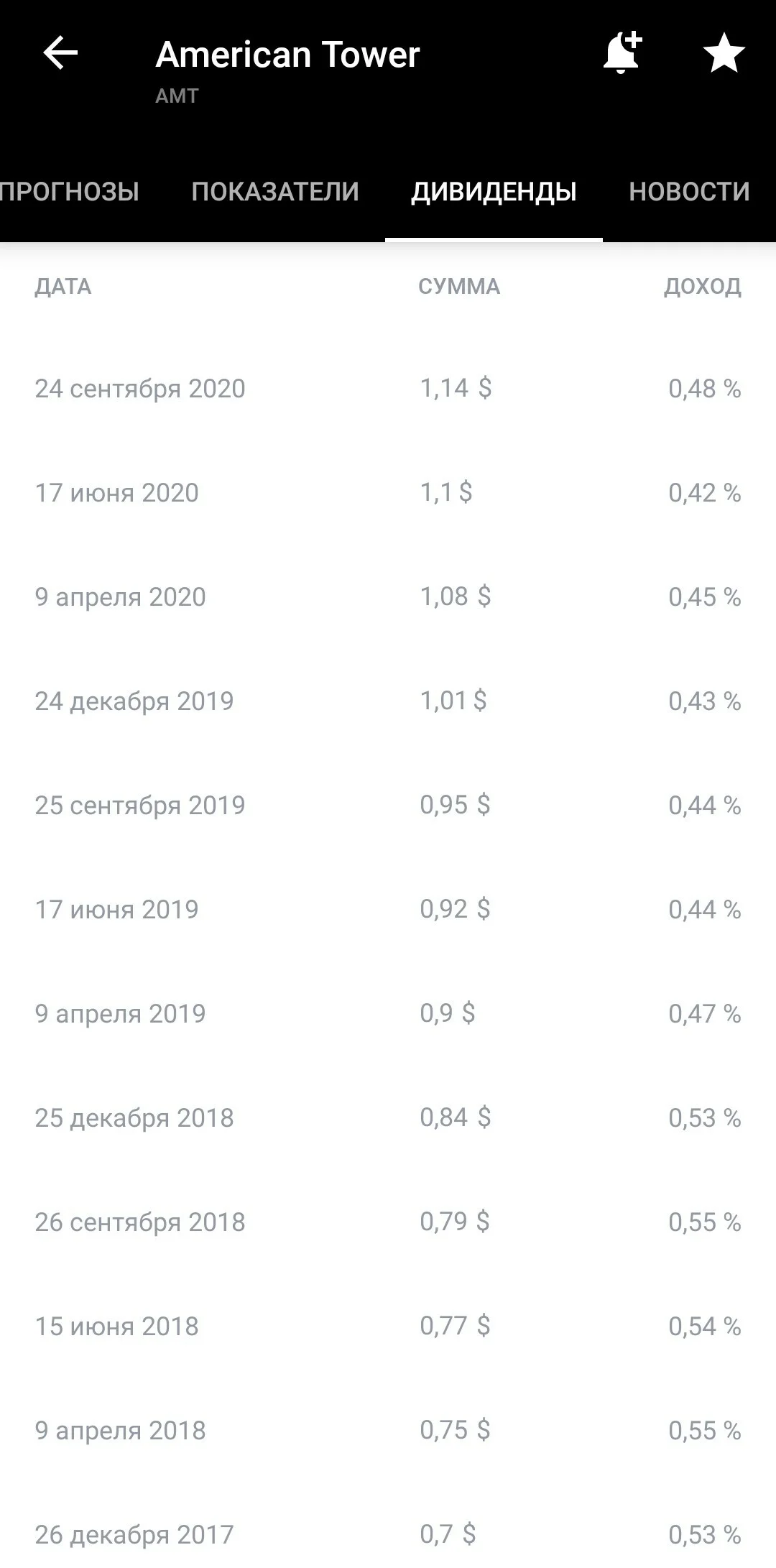
Task: Open the Показатели tab
Action: [x=275, y=191]
